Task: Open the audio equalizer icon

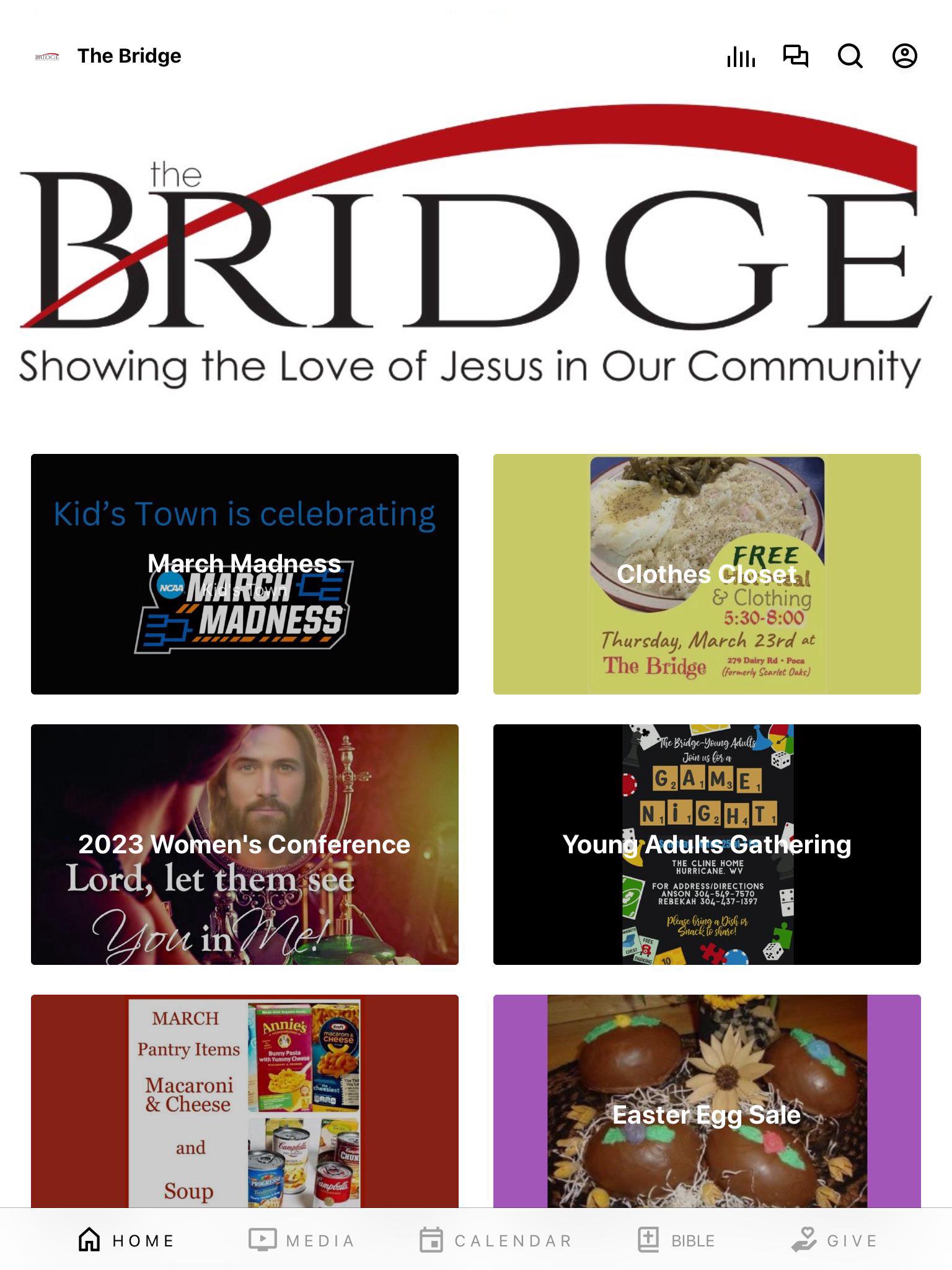Action: pyautogui.click(x=741, y=56)
